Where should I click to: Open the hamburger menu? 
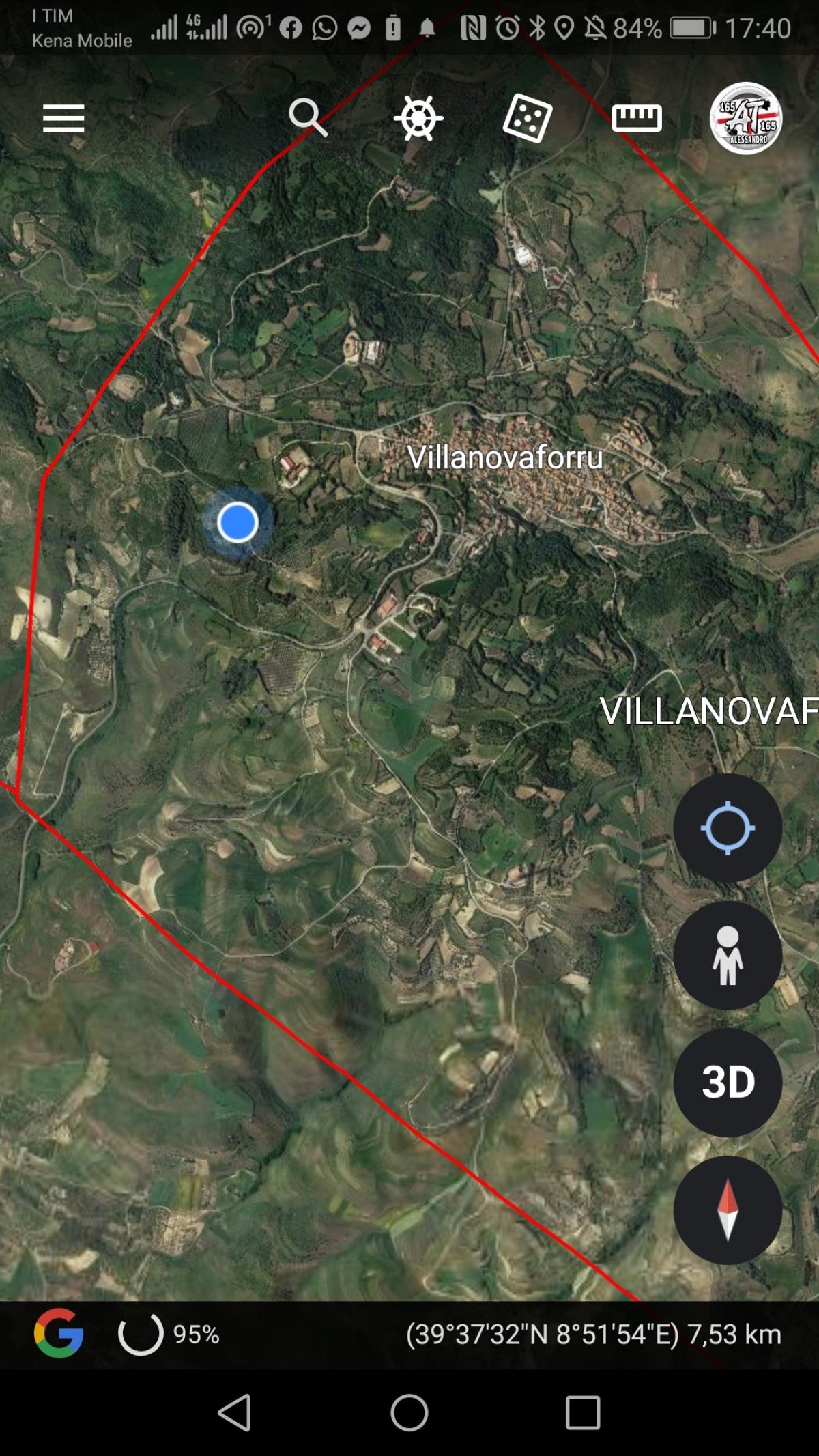(63, 118)
